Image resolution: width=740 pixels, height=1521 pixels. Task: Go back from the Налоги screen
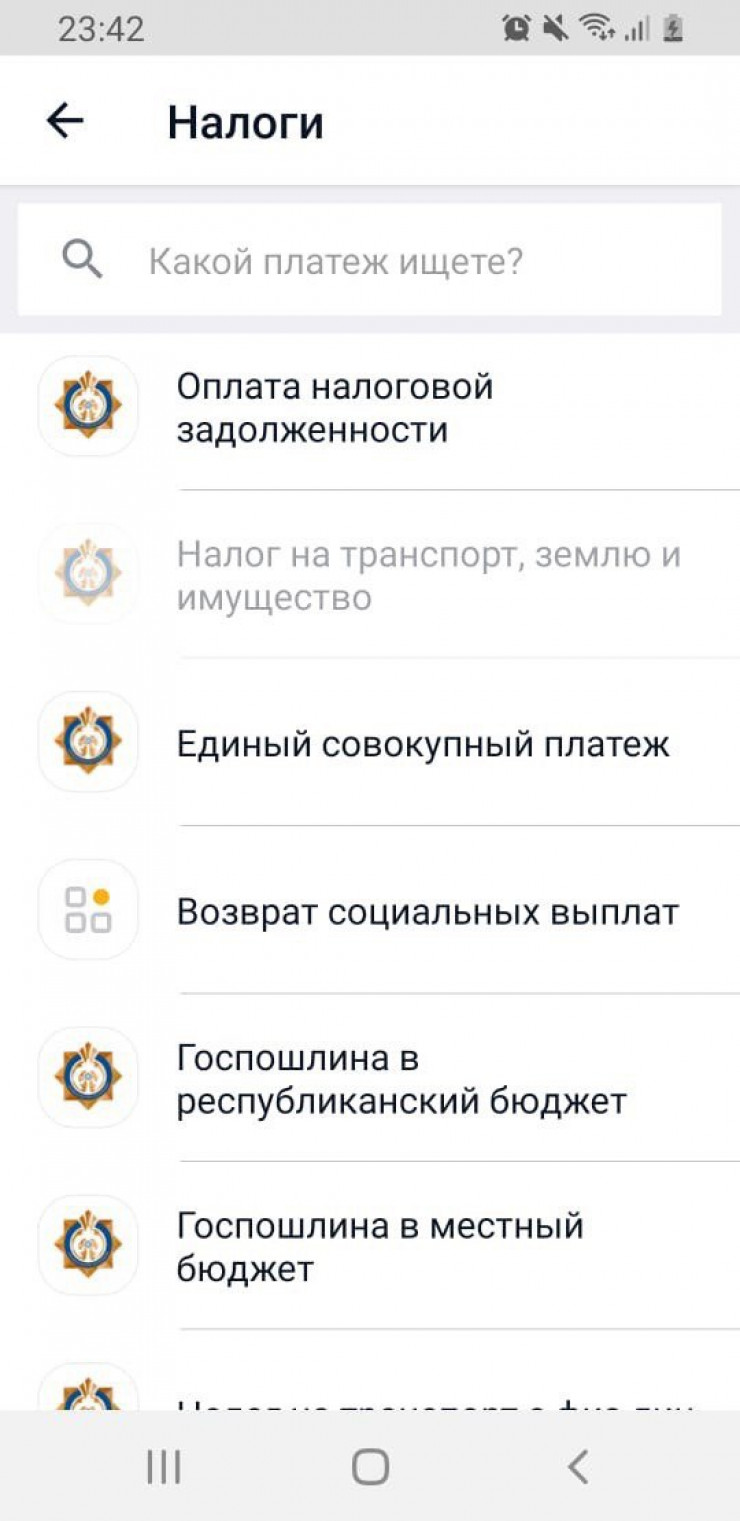(65, 122)
